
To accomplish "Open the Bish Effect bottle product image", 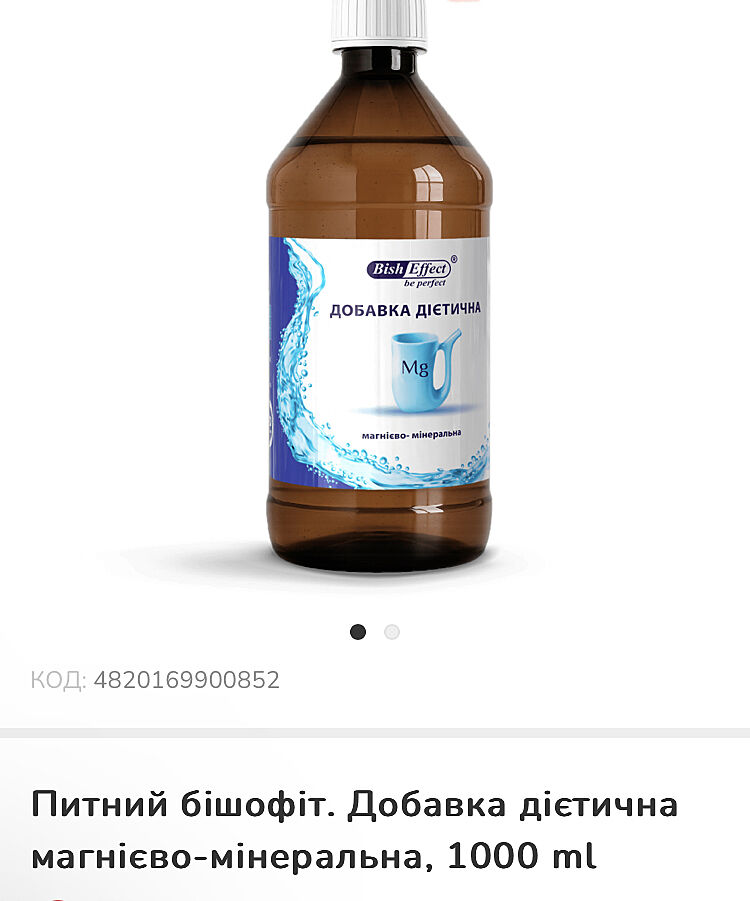I will [x=379, y=300].
